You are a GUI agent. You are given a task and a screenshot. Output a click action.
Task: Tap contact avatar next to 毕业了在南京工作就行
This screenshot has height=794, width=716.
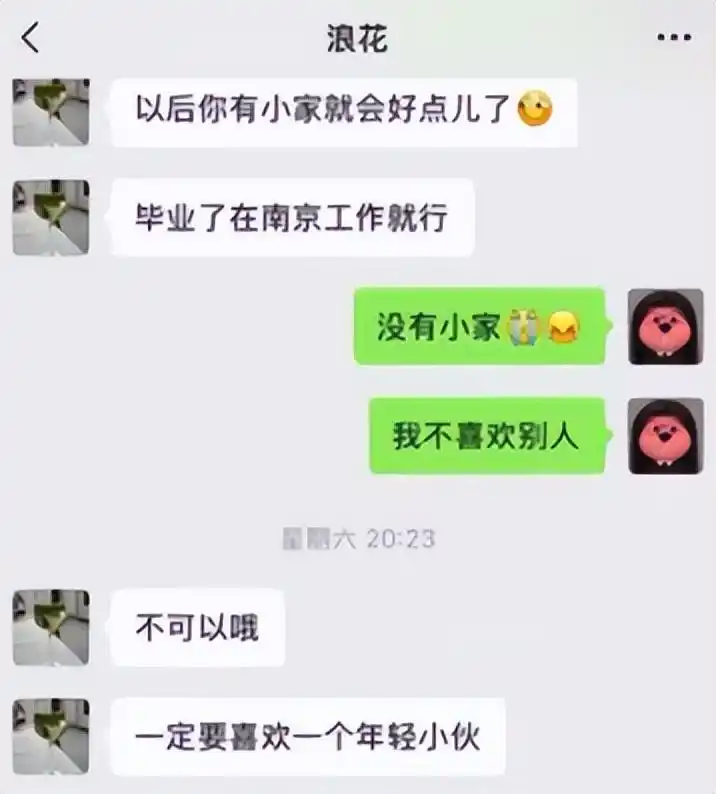coord(51,217)
